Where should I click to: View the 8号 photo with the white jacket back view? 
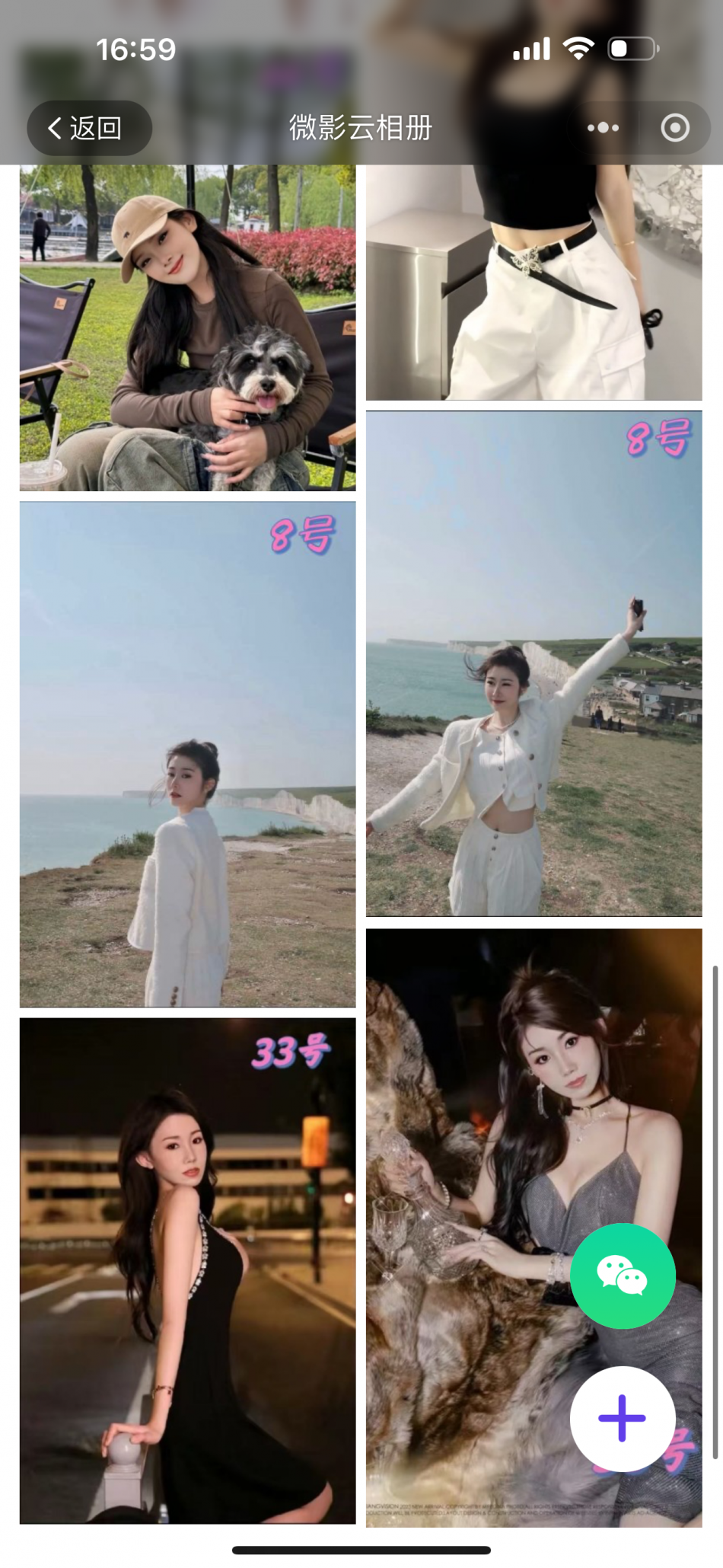(x=187, y=754)
